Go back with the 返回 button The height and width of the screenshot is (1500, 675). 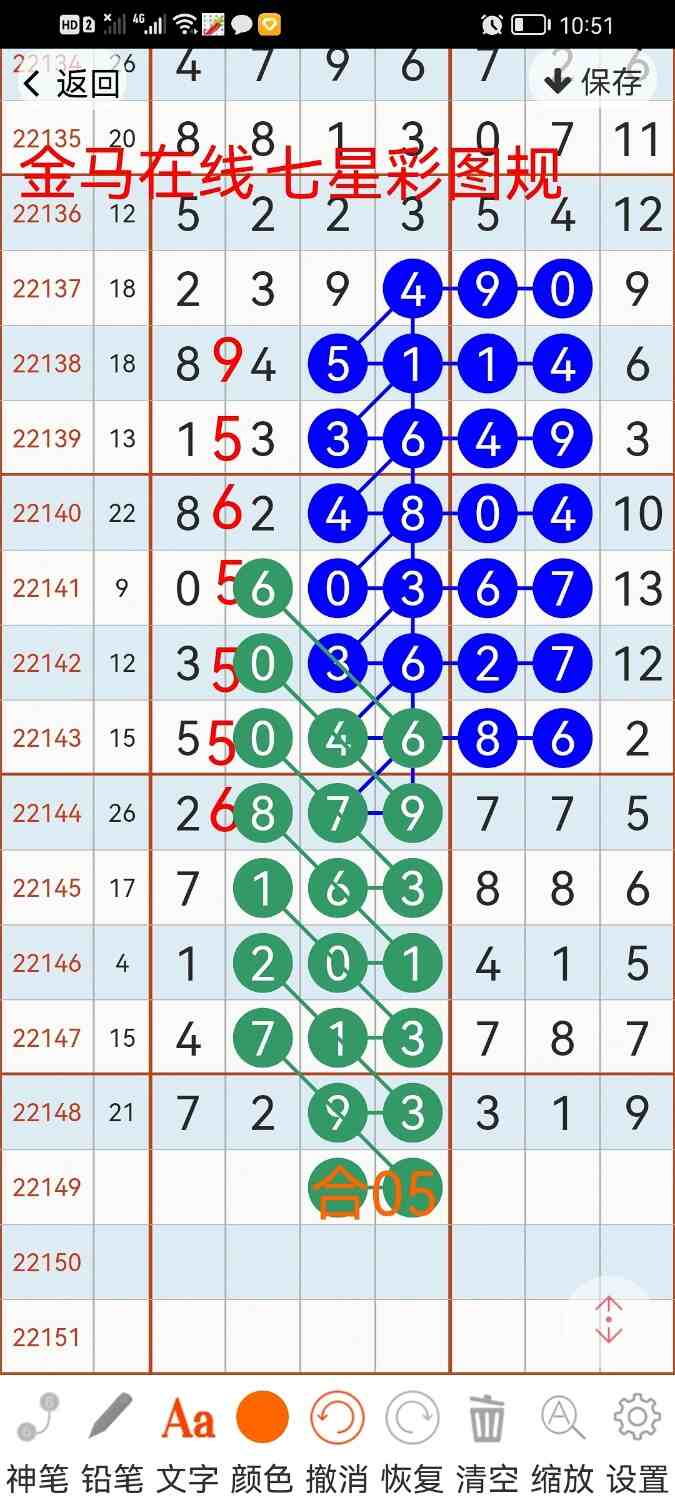[72, 83]
